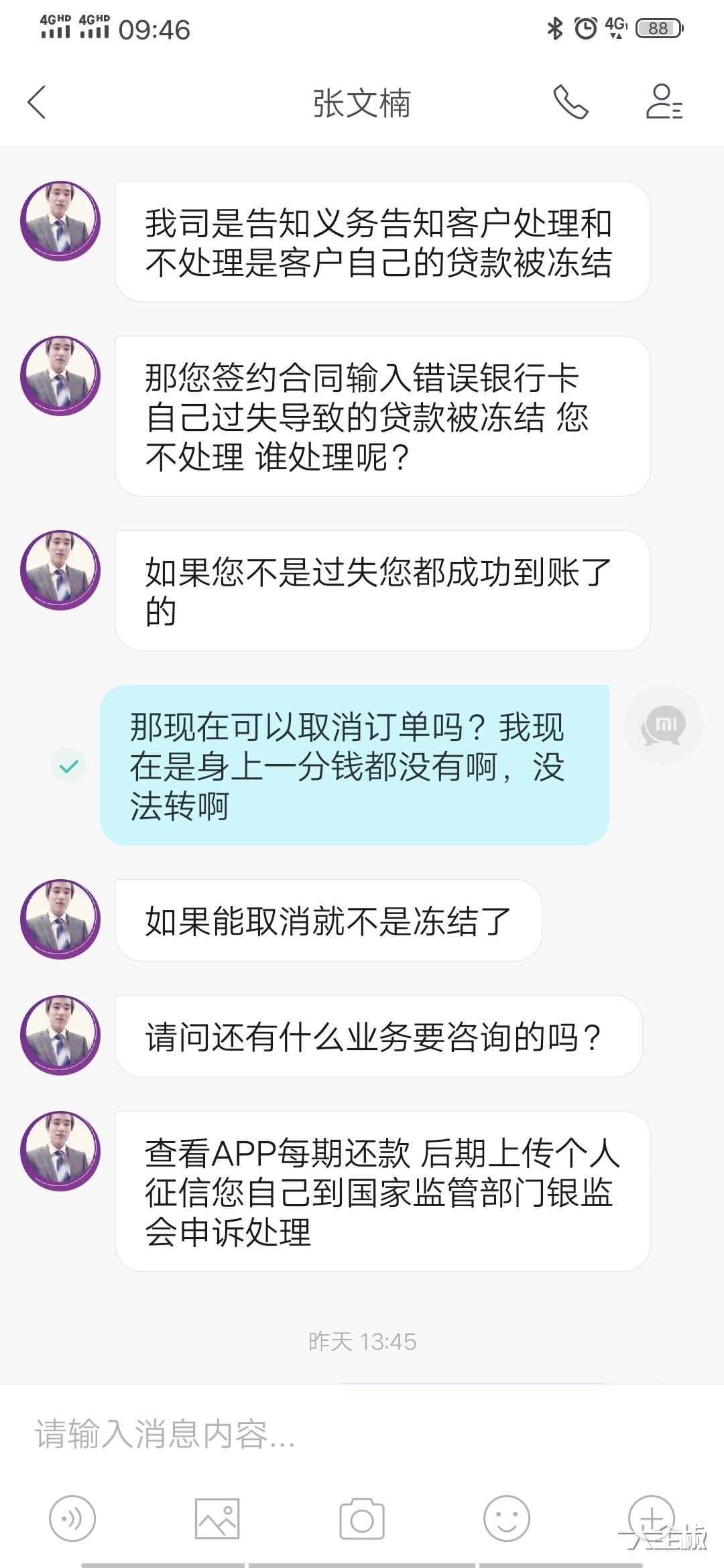Viewport: 724px width, 1568px height.
Task: Go back from the 张文楠 chat
Action: [x=37, y=103]
